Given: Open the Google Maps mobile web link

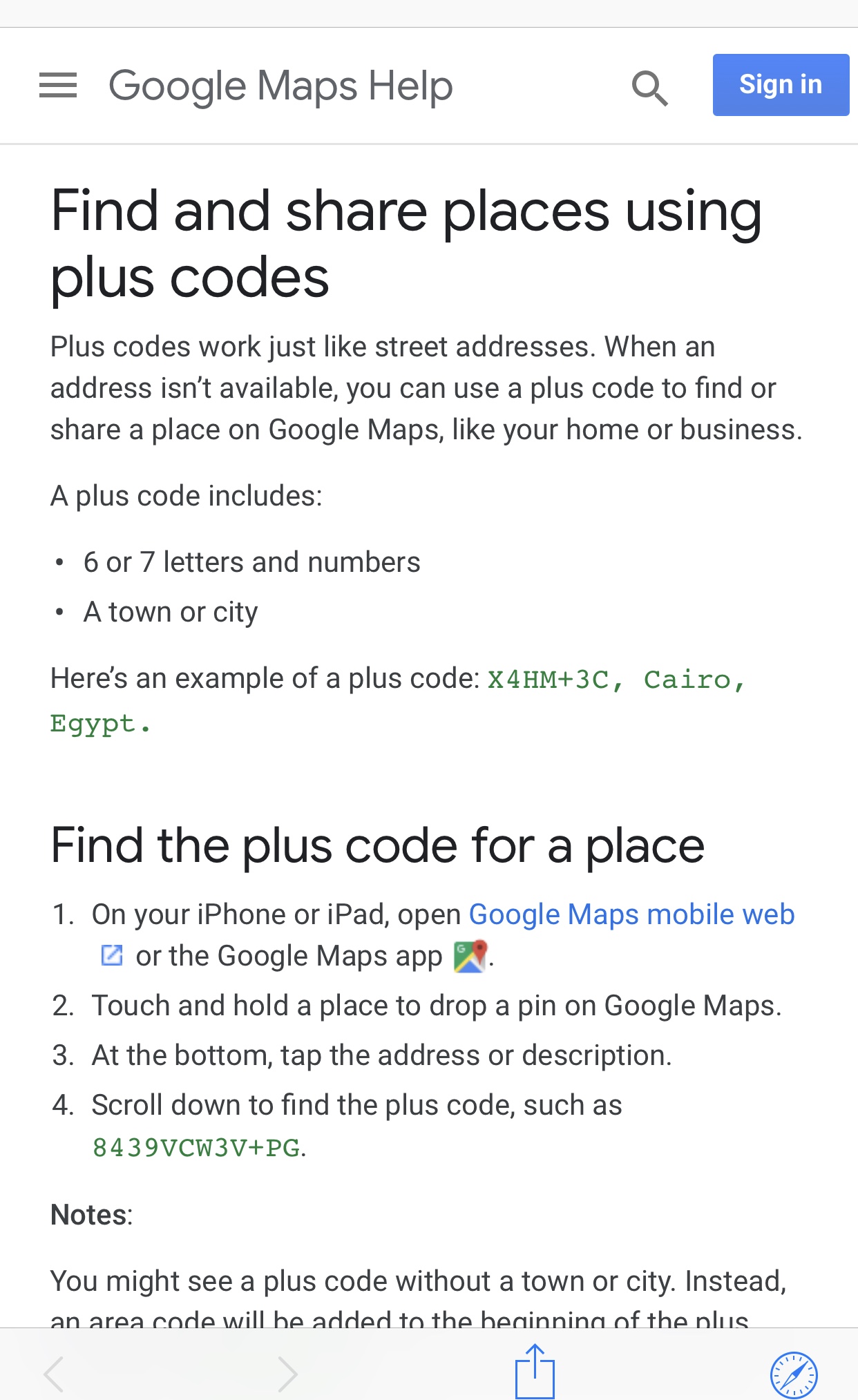Looking at the screenshot, I should tap(631, 914).
